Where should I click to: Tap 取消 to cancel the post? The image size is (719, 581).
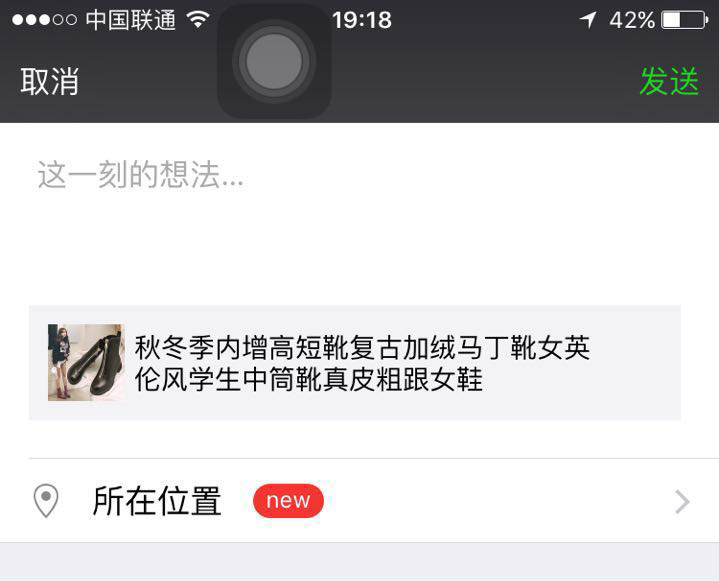pos(50,82)
